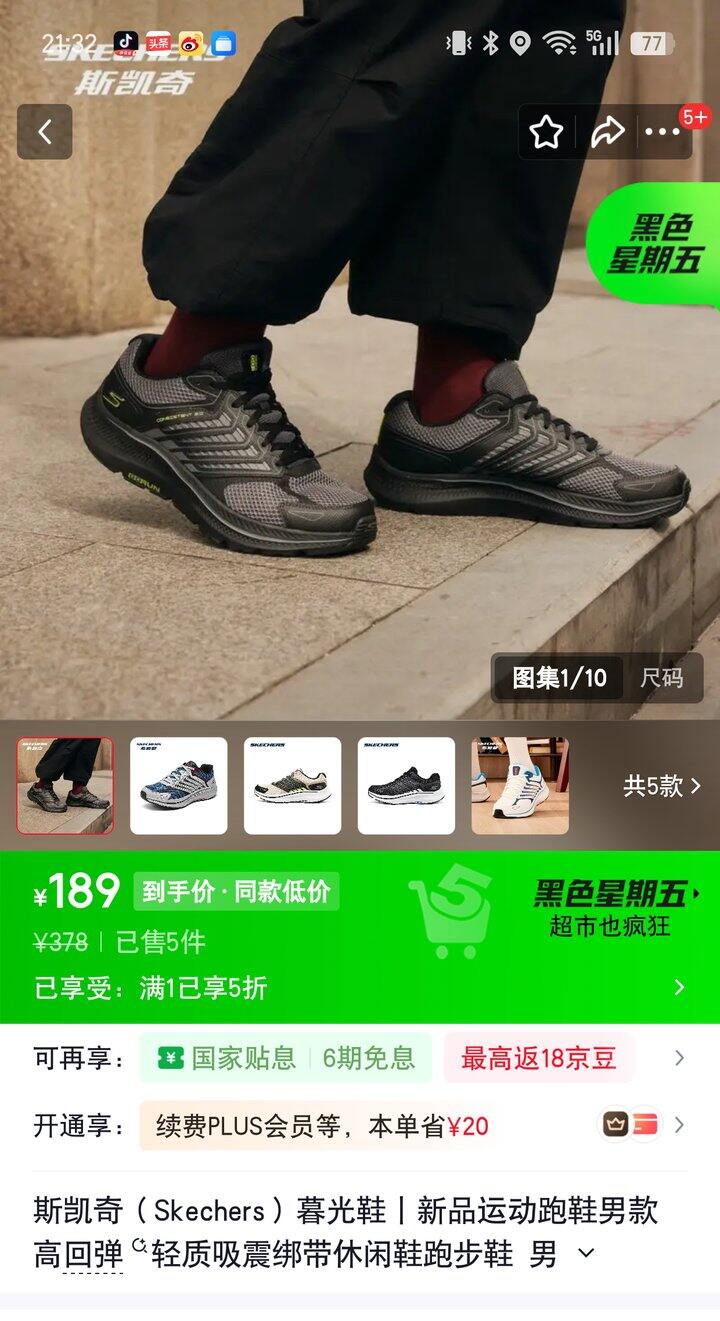This screenshot has height=1321, width=720.
Task: Open 续费PLUS会员 savings offer row
Action: (360, 1126)
